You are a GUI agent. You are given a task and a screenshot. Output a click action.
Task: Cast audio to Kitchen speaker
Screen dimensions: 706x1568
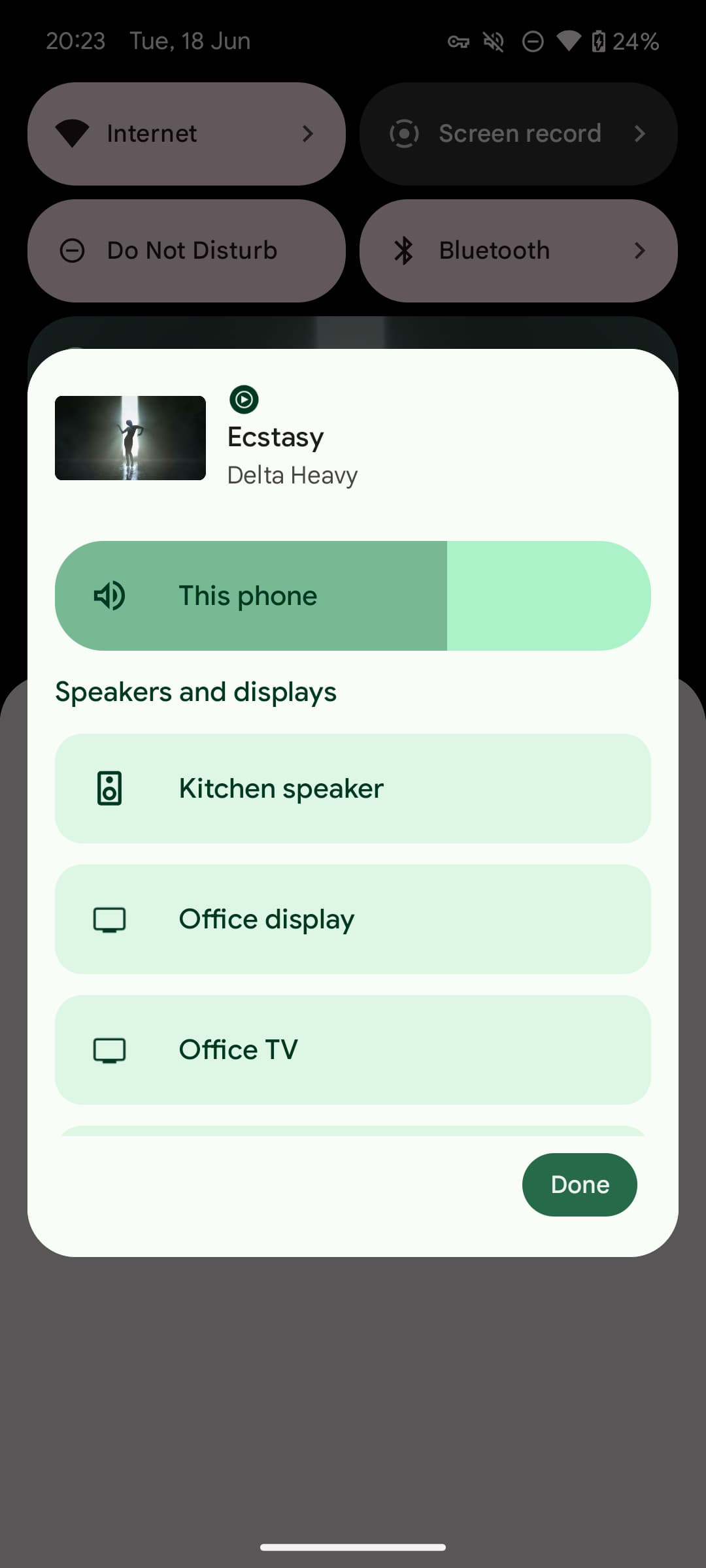click(353, 789)
